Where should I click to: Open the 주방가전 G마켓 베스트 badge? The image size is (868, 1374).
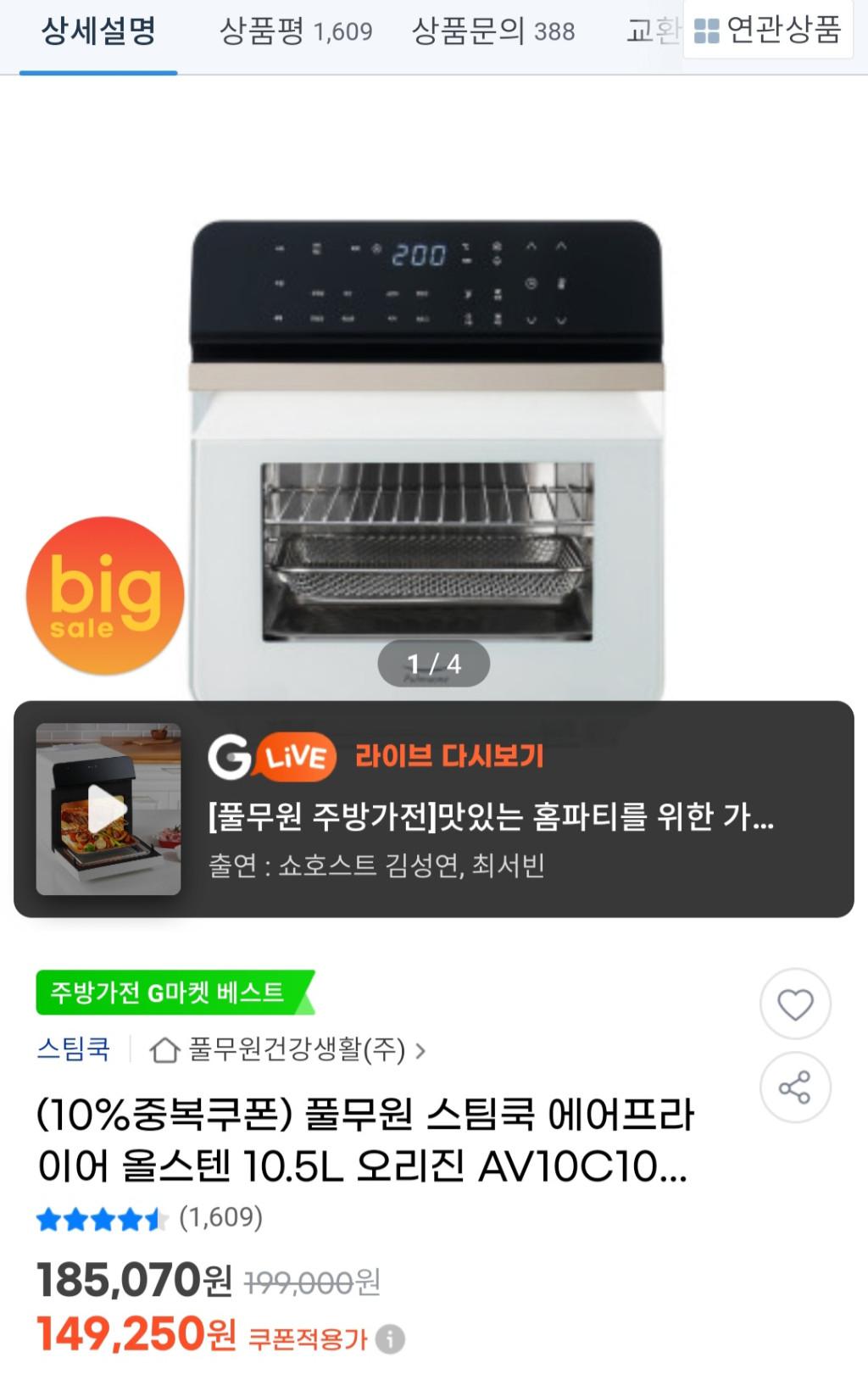pyautogui.click(x=170, y=992)
